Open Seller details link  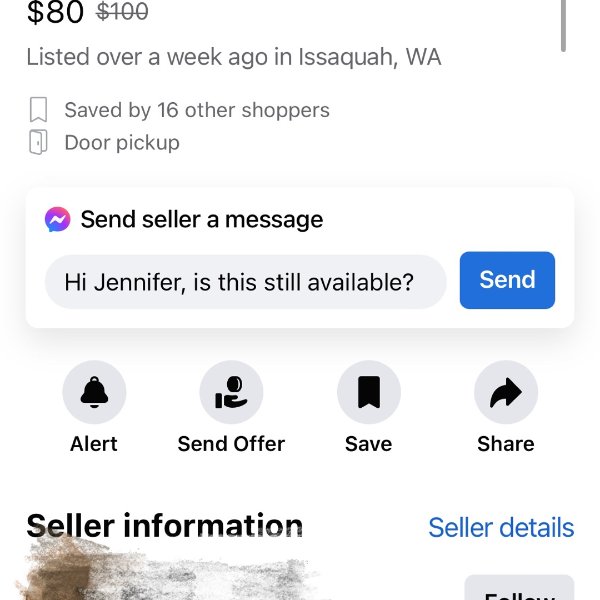[501, 527]
